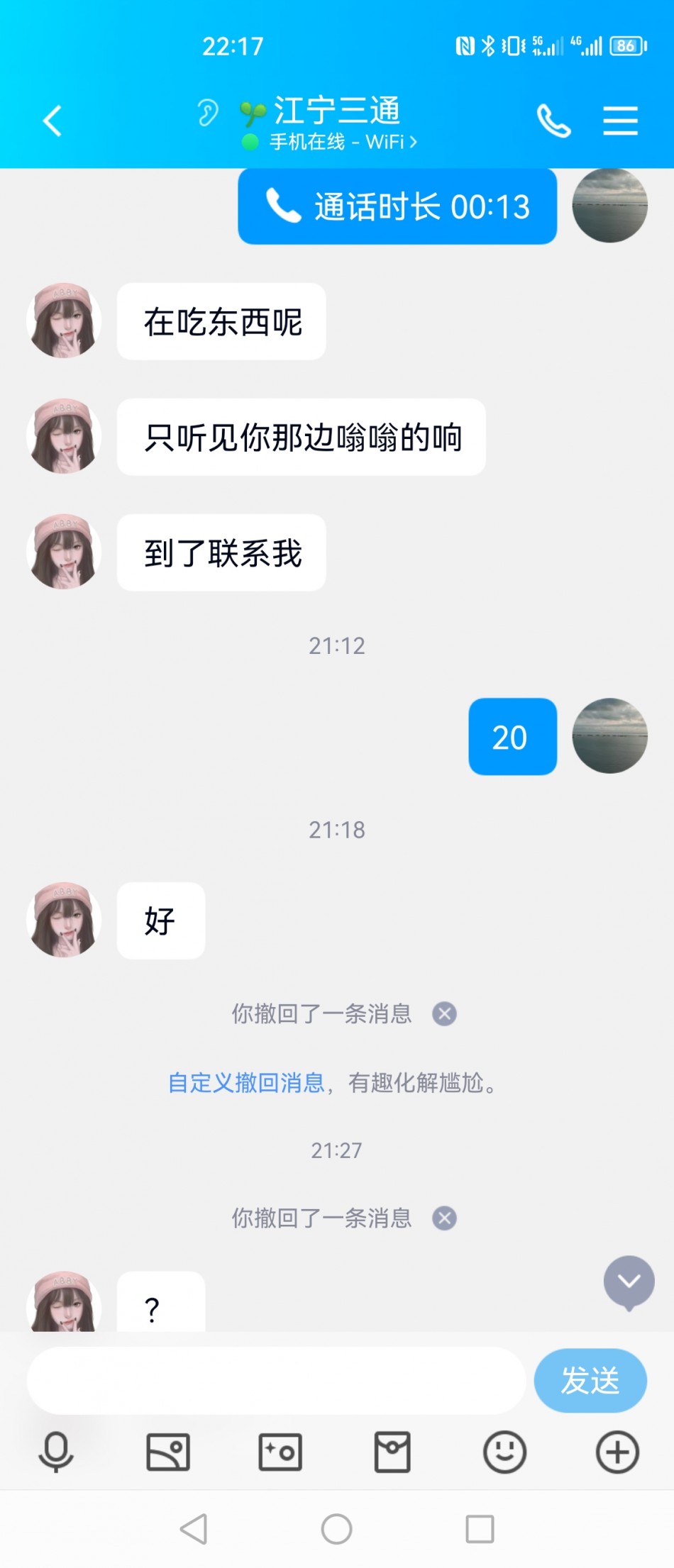
Task: Open the camera to take a photo
Action: tap(280, 1452)
